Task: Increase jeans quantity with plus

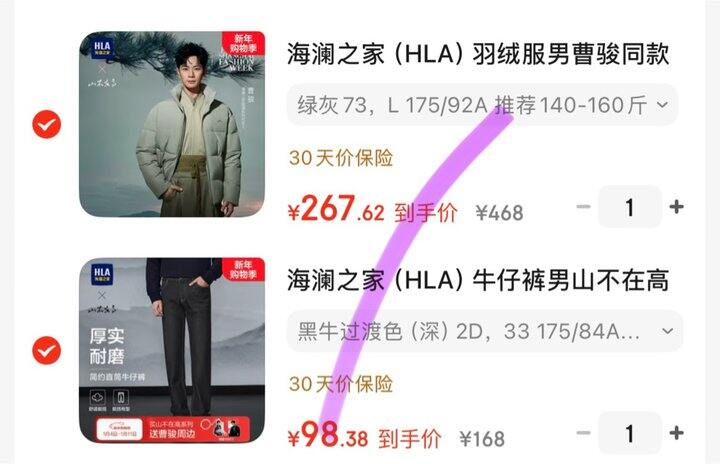Action: [677, 433]
